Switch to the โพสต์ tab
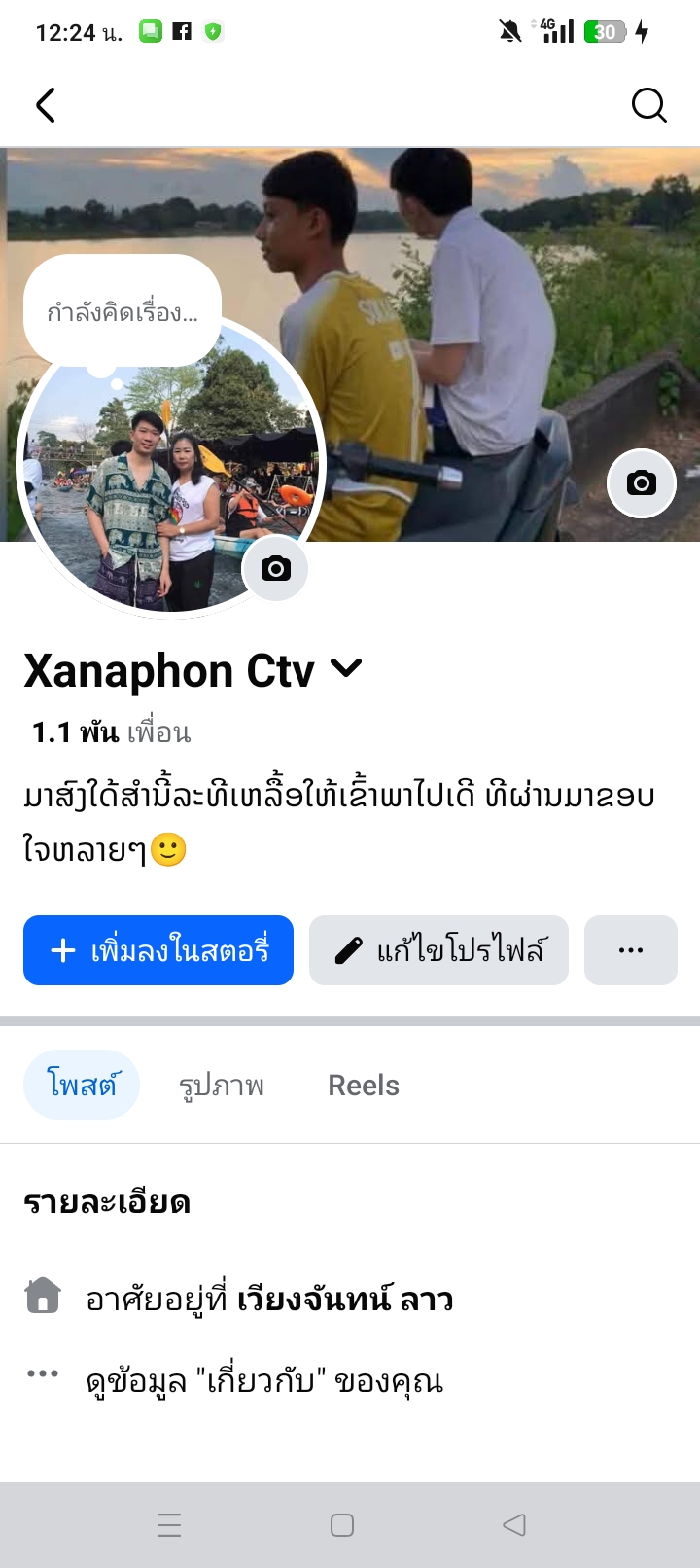Screen dimensions: 700x1568 pyautogui.click(x=82, y=1085)
